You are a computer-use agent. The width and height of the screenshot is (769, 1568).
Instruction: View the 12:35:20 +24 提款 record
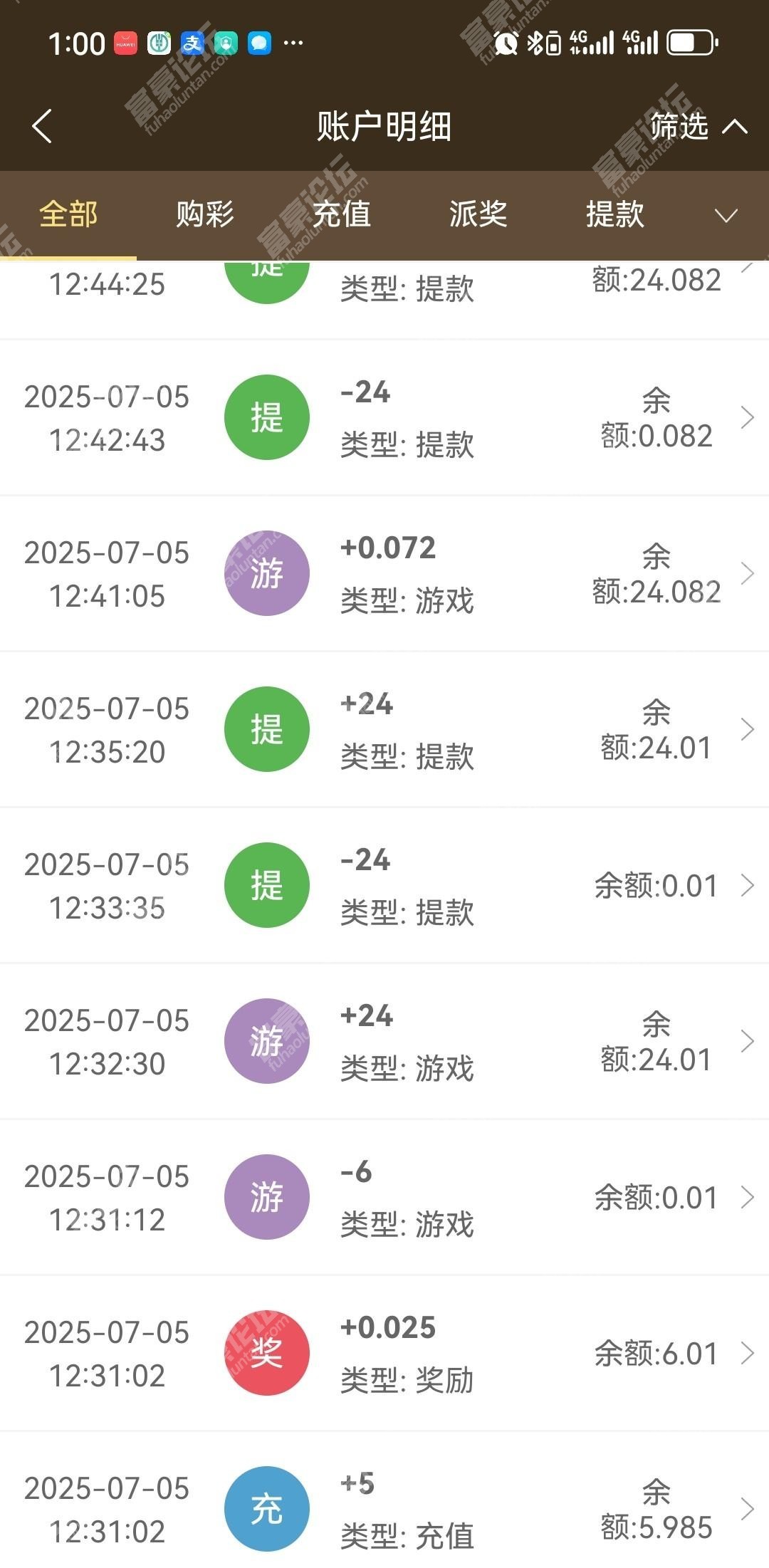pos(384,730)
